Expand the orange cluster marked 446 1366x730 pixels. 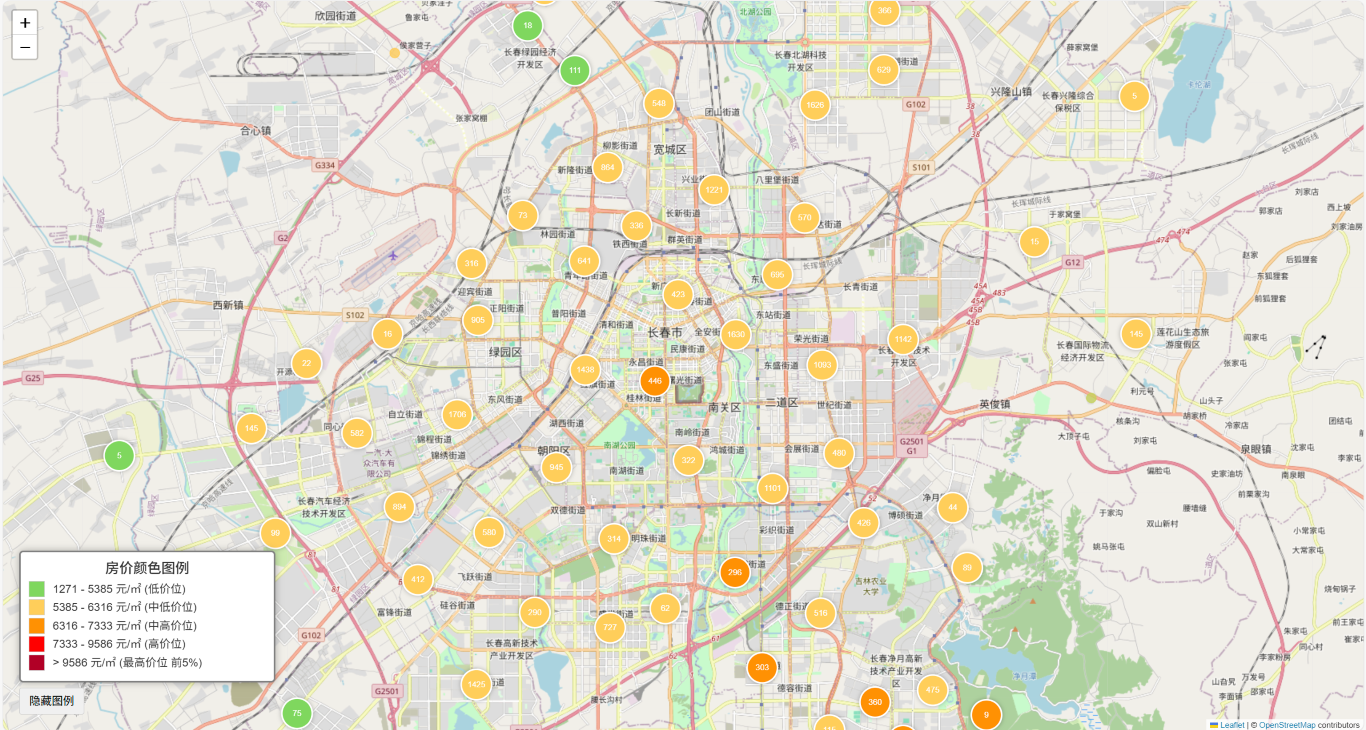(x=655, y=381)
